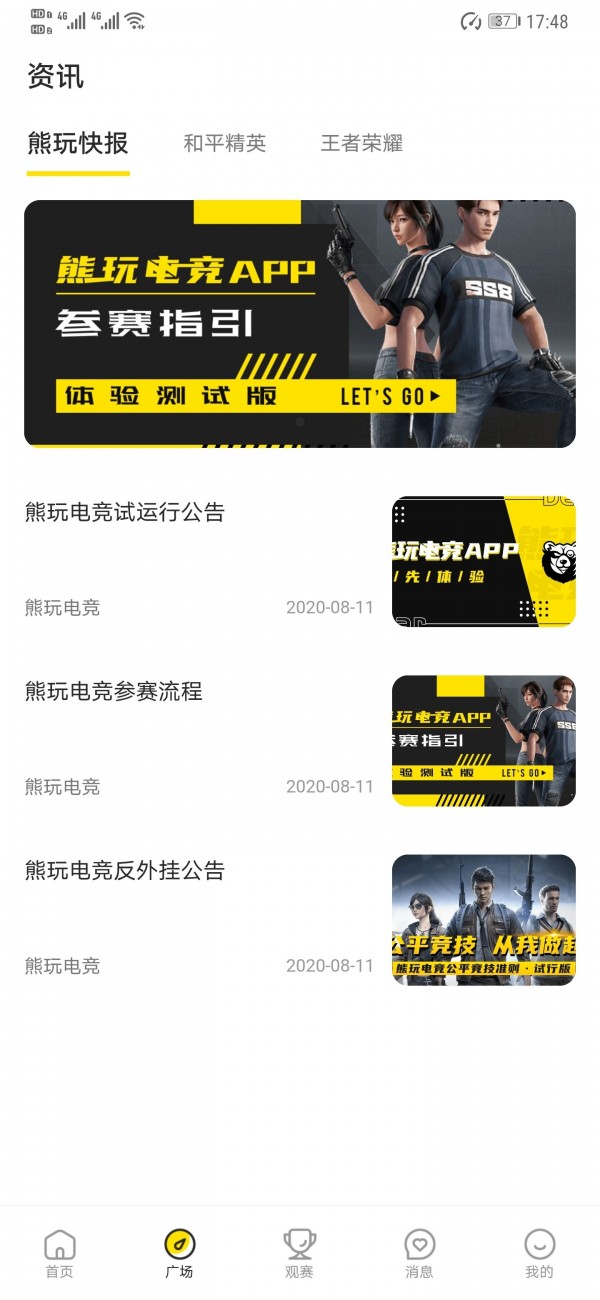Go to the 首页 home tab

point(59,1254)
